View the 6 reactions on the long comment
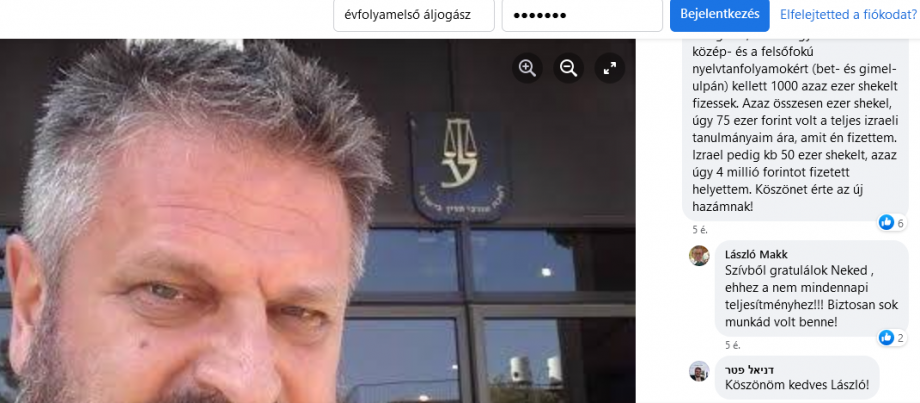The image size is (920, 403). 891,223
